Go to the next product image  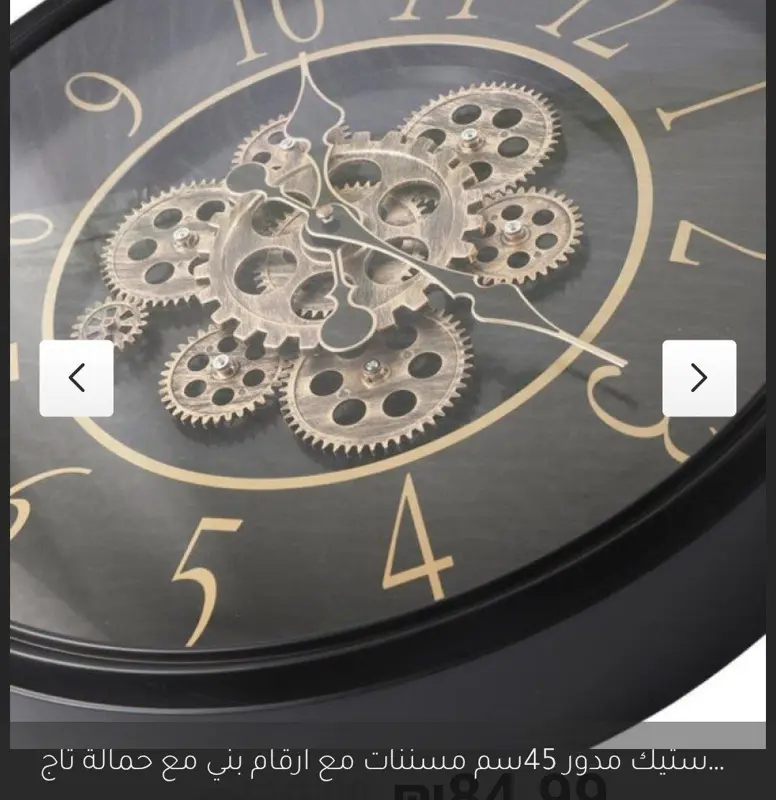[699, 378]
